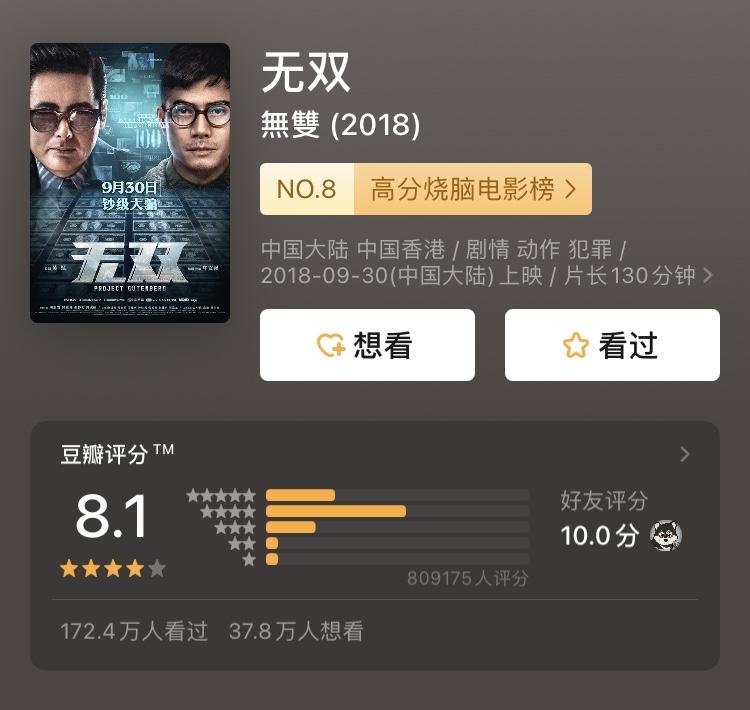Expand the movie details info line

tap(708, 275)
